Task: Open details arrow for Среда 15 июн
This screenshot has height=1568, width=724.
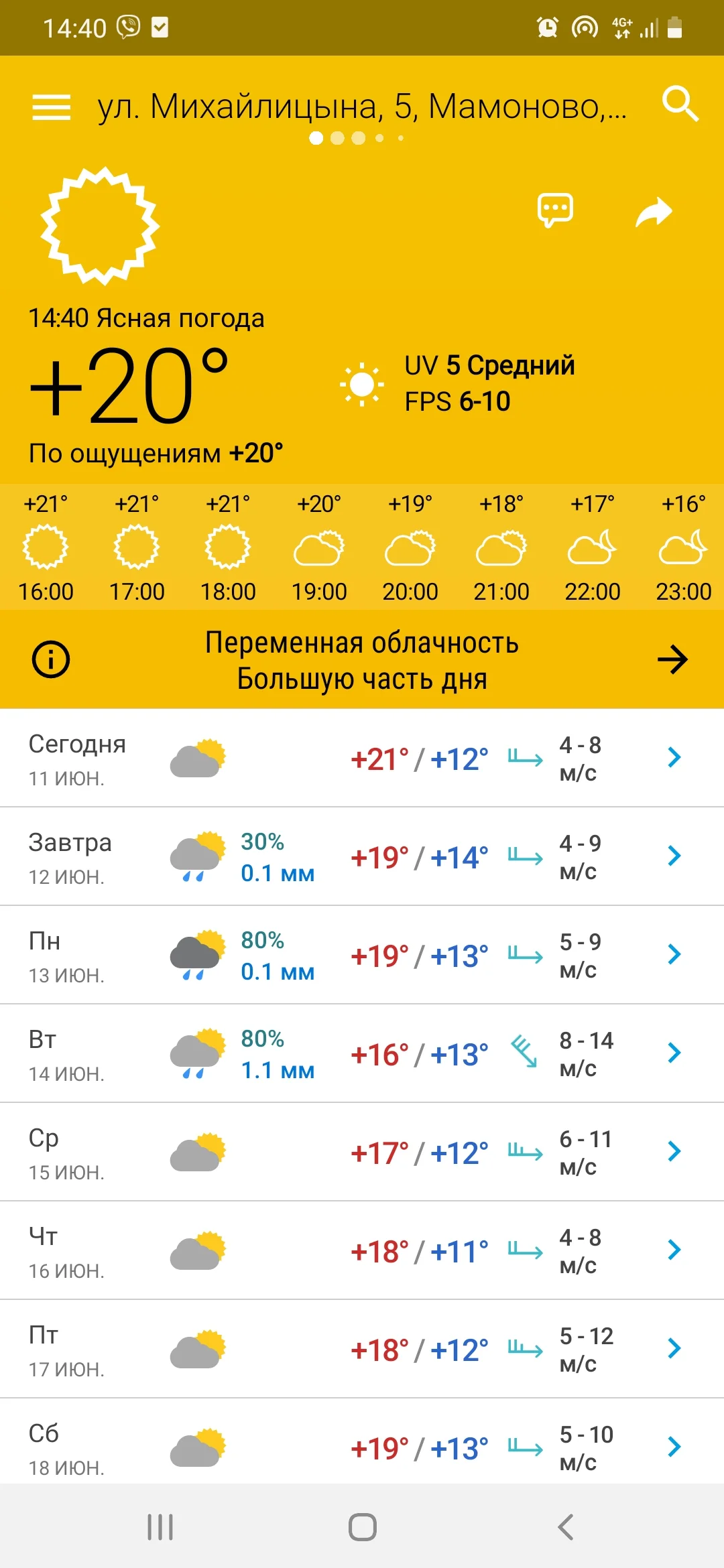Action: (x=672, y=1152)
